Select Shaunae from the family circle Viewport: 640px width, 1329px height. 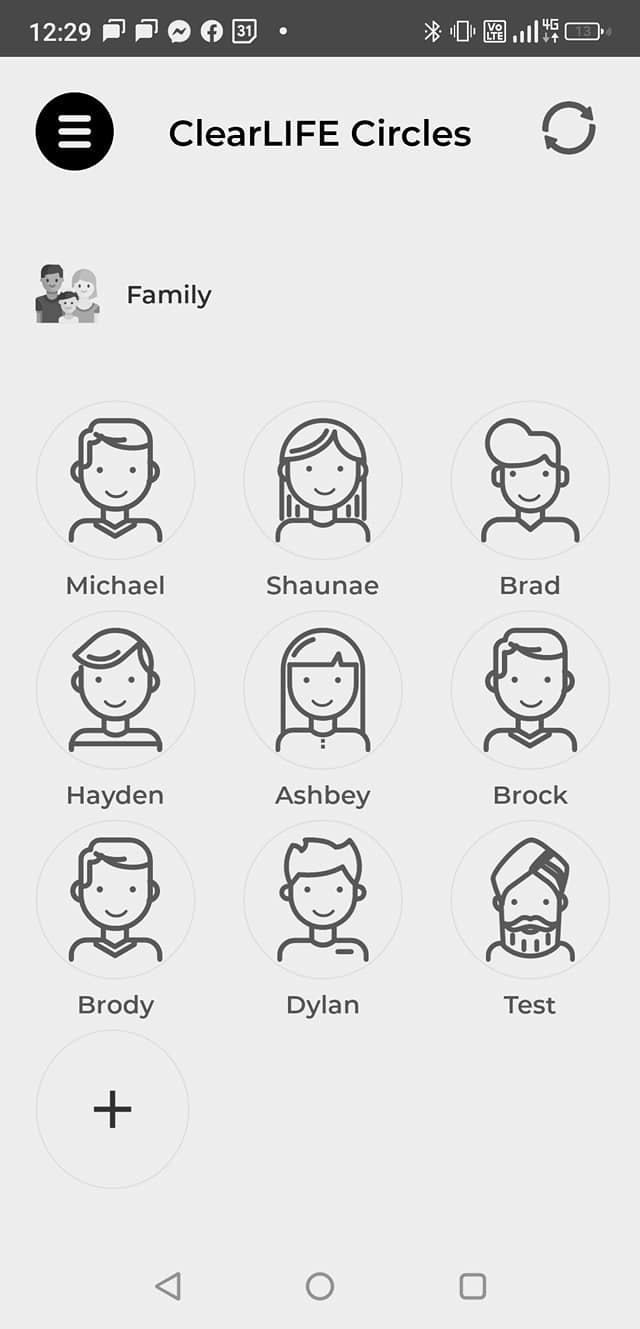(x=322, y=480)
